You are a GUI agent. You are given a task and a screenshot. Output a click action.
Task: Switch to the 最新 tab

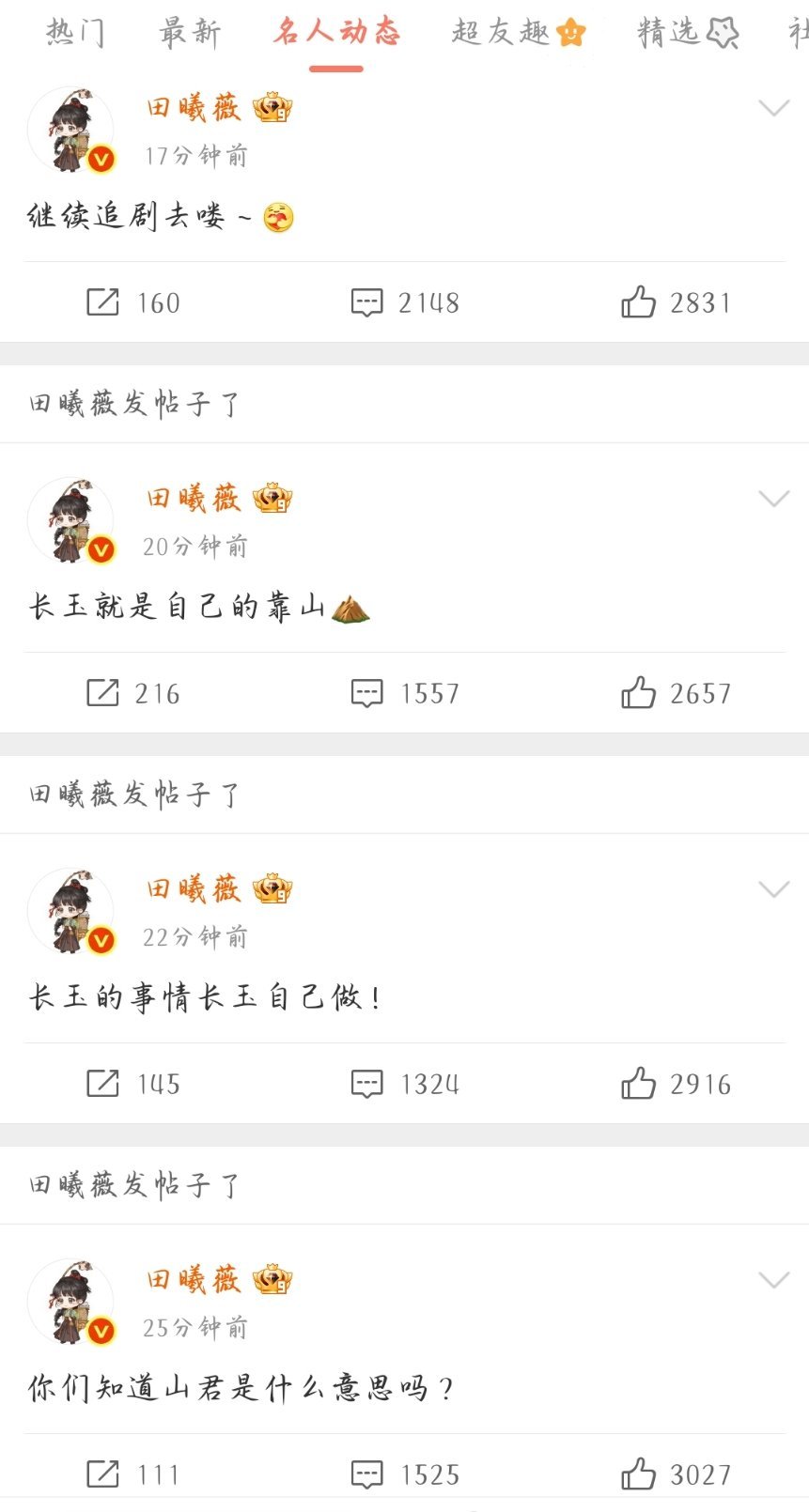(x=188, y=32)
